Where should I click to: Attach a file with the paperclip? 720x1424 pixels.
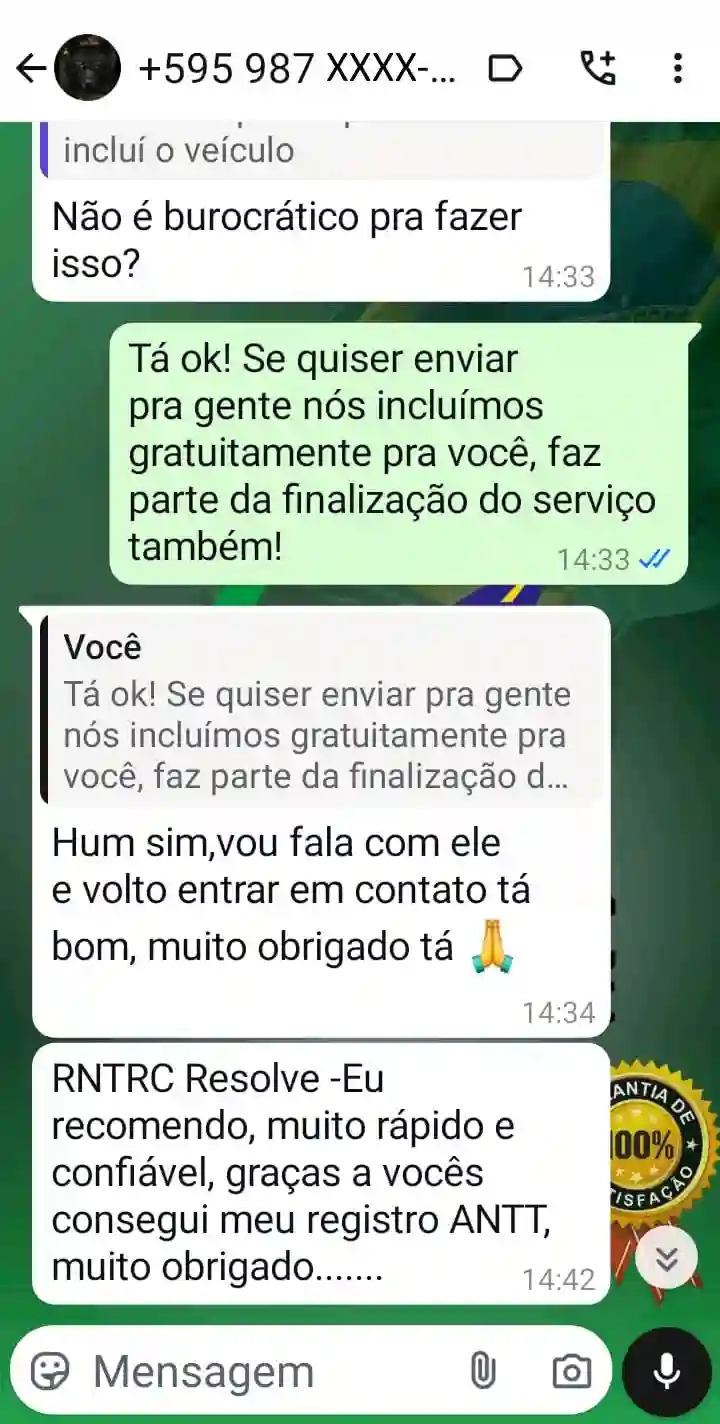pyautogui.click(x=482, y=1371)
